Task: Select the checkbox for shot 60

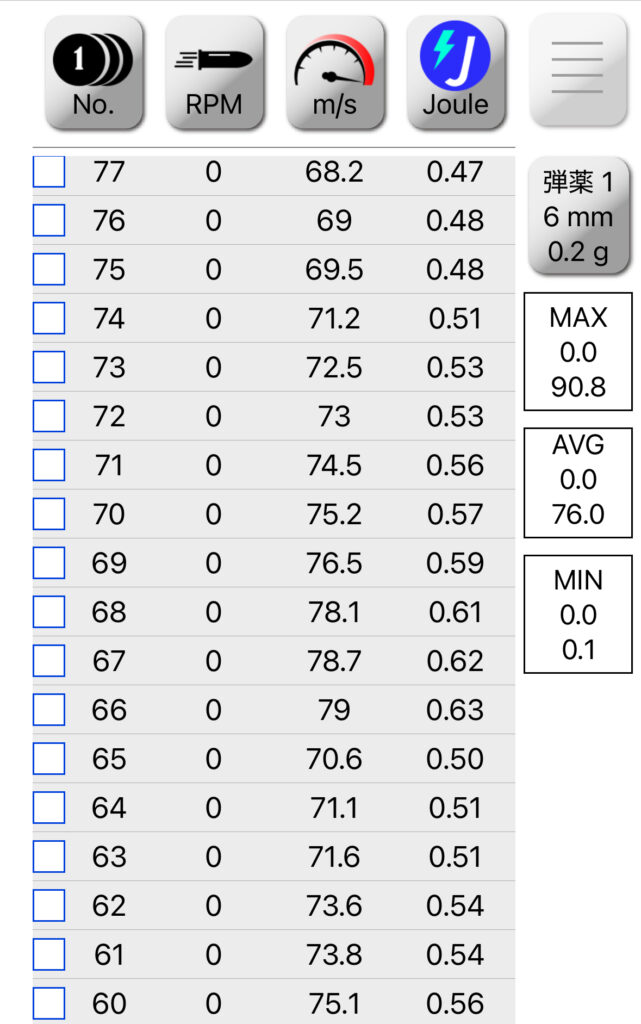Action: (x=49, y=1004)
